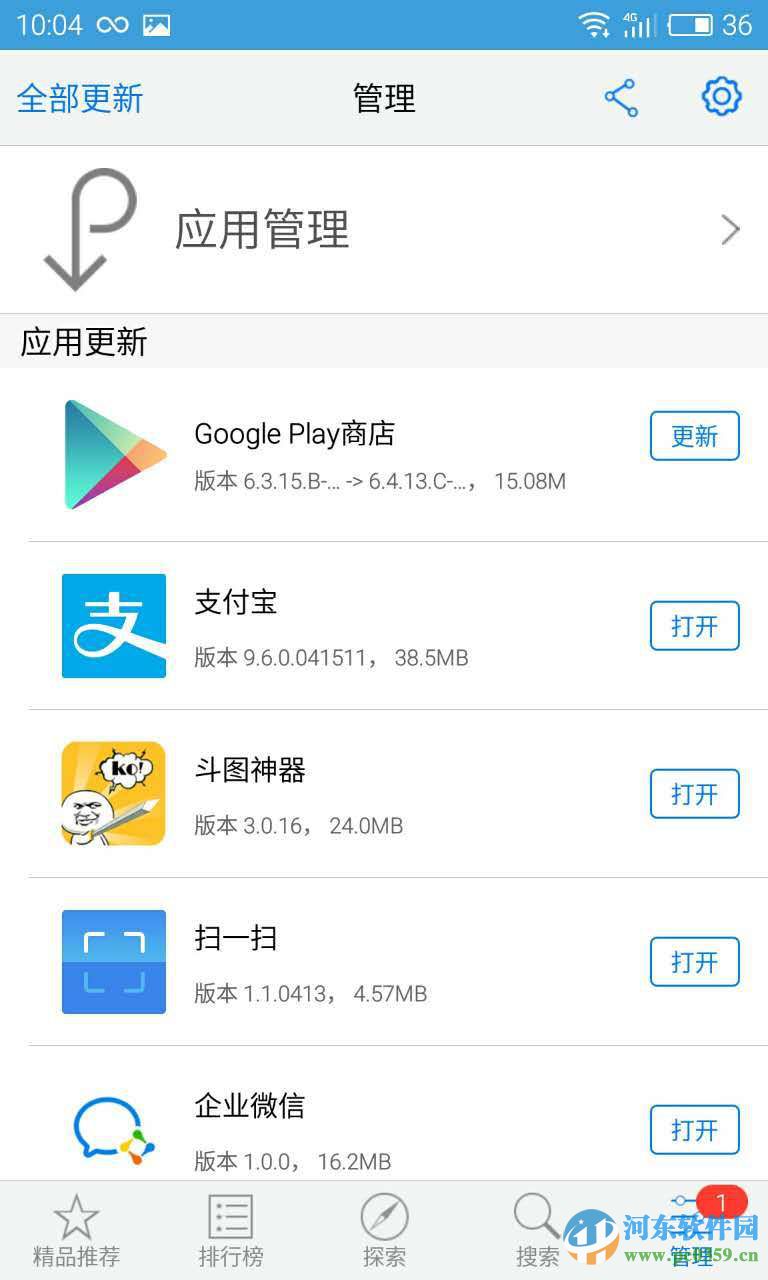Select the 搜索 magnifier icon in bottom bar
The image size is (768, 1280).
click(536, 1219)
